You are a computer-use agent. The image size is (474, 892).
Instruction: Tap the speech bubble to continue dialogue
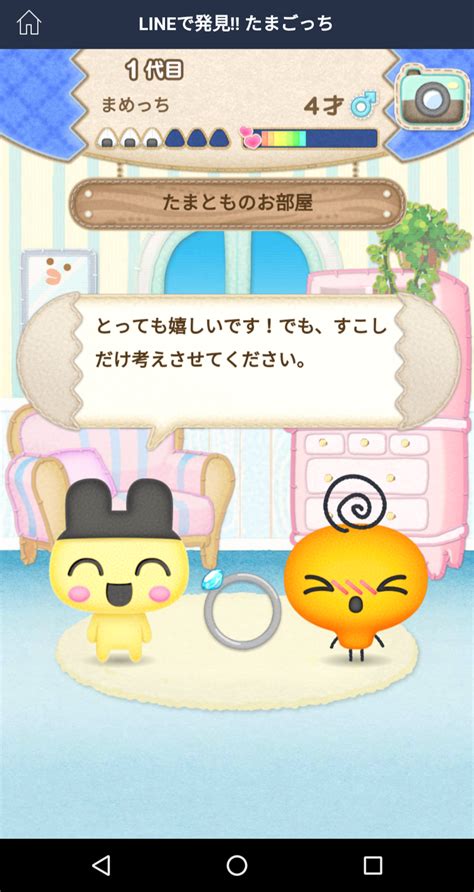click(x=238, y=361)
